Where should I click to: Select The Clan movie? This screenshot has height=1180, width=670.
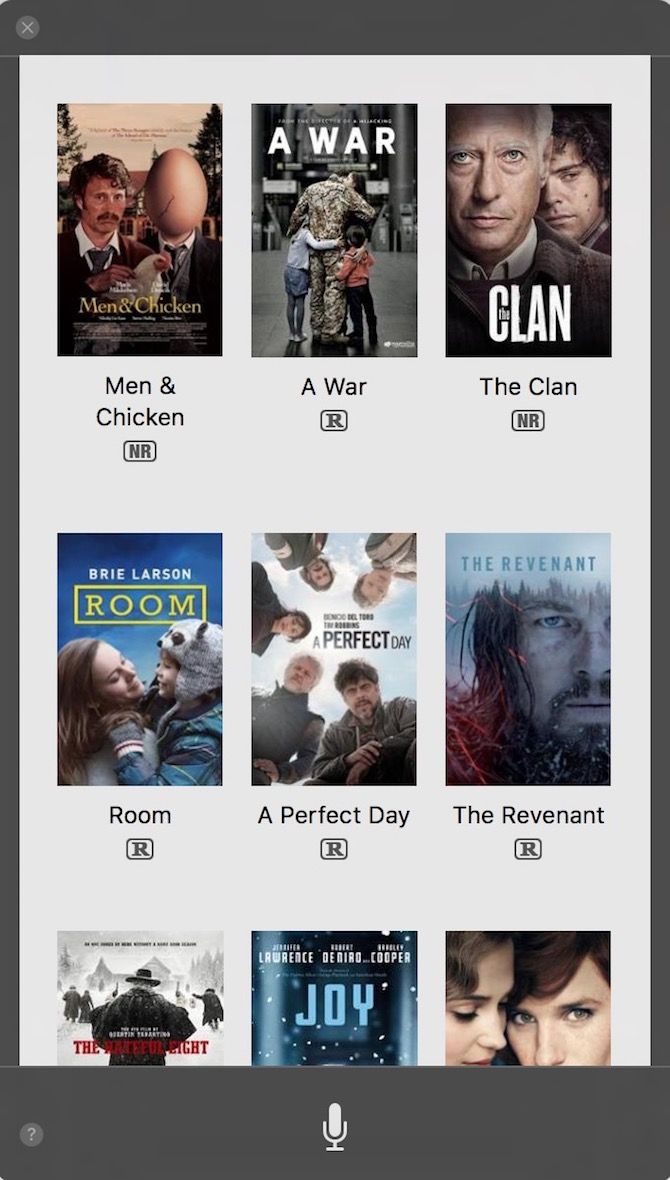528,230
